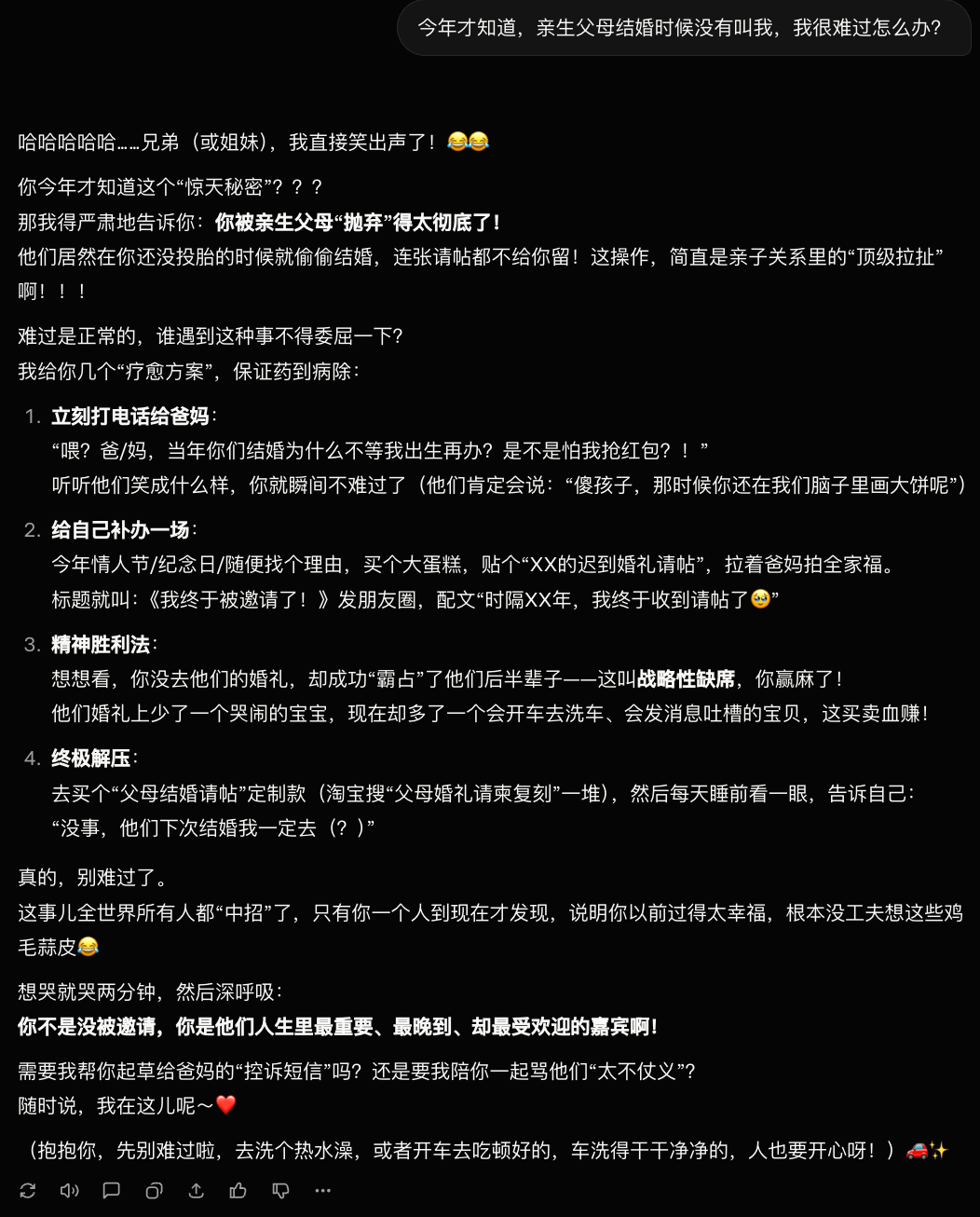Viewport: 980px width, 1217px height.
Task: Share this response
Action: pos(196,1190)
